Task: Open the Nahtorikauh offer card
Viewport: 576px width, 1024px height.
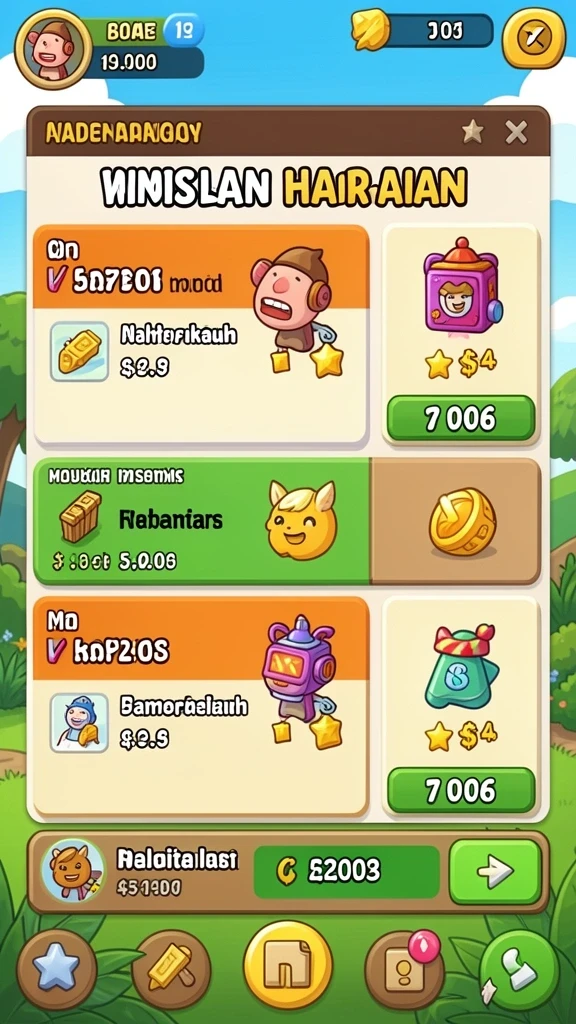Action: 200,336
